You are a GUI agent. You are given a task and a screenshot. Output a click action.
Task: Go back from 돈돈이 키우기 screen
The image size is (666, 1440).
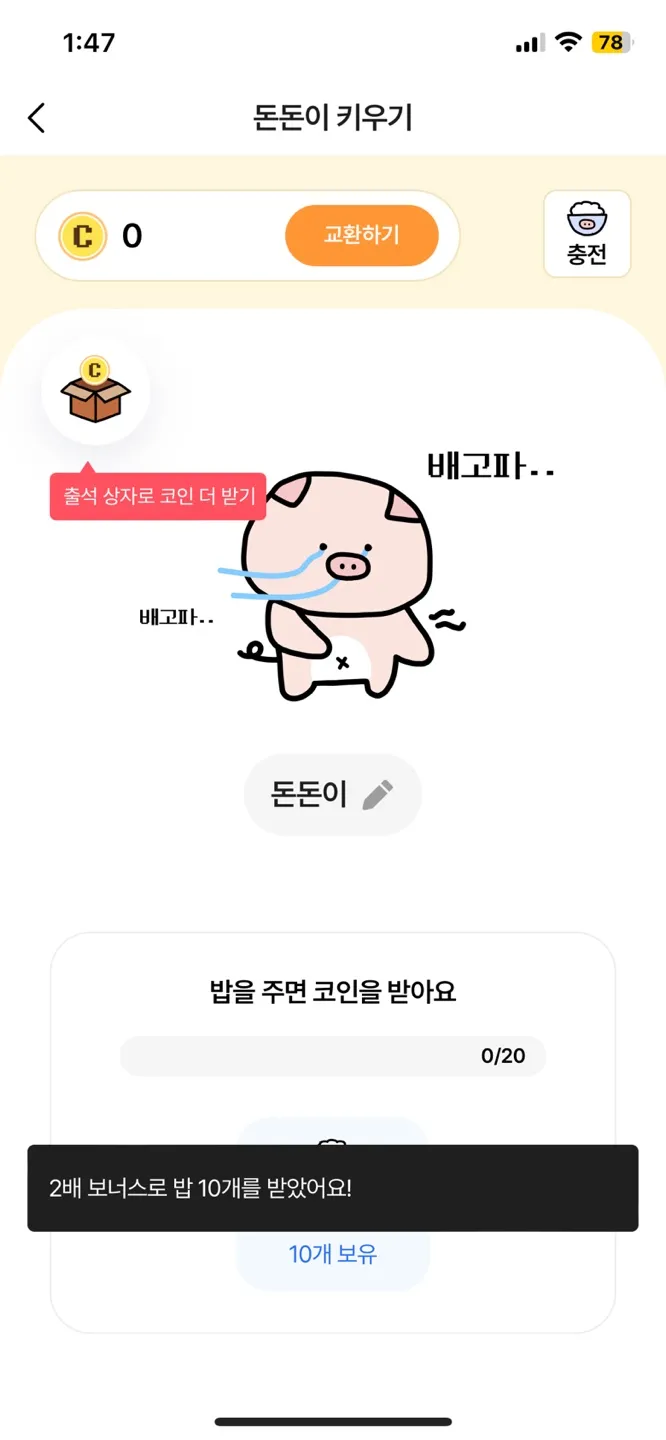click(37, 118)
